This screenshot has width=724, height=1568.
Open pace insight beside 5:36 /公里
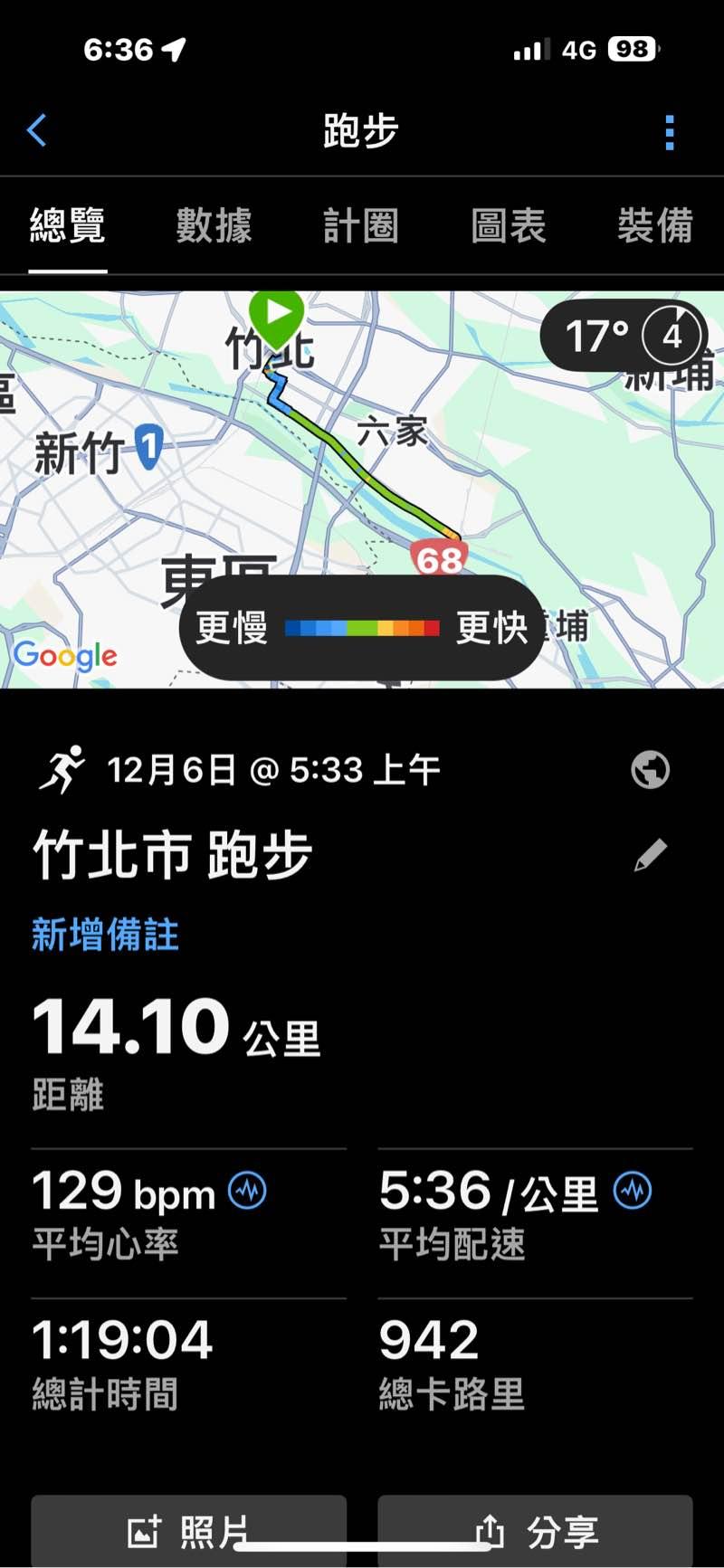pyautogui.click(x=633, y=1192)
